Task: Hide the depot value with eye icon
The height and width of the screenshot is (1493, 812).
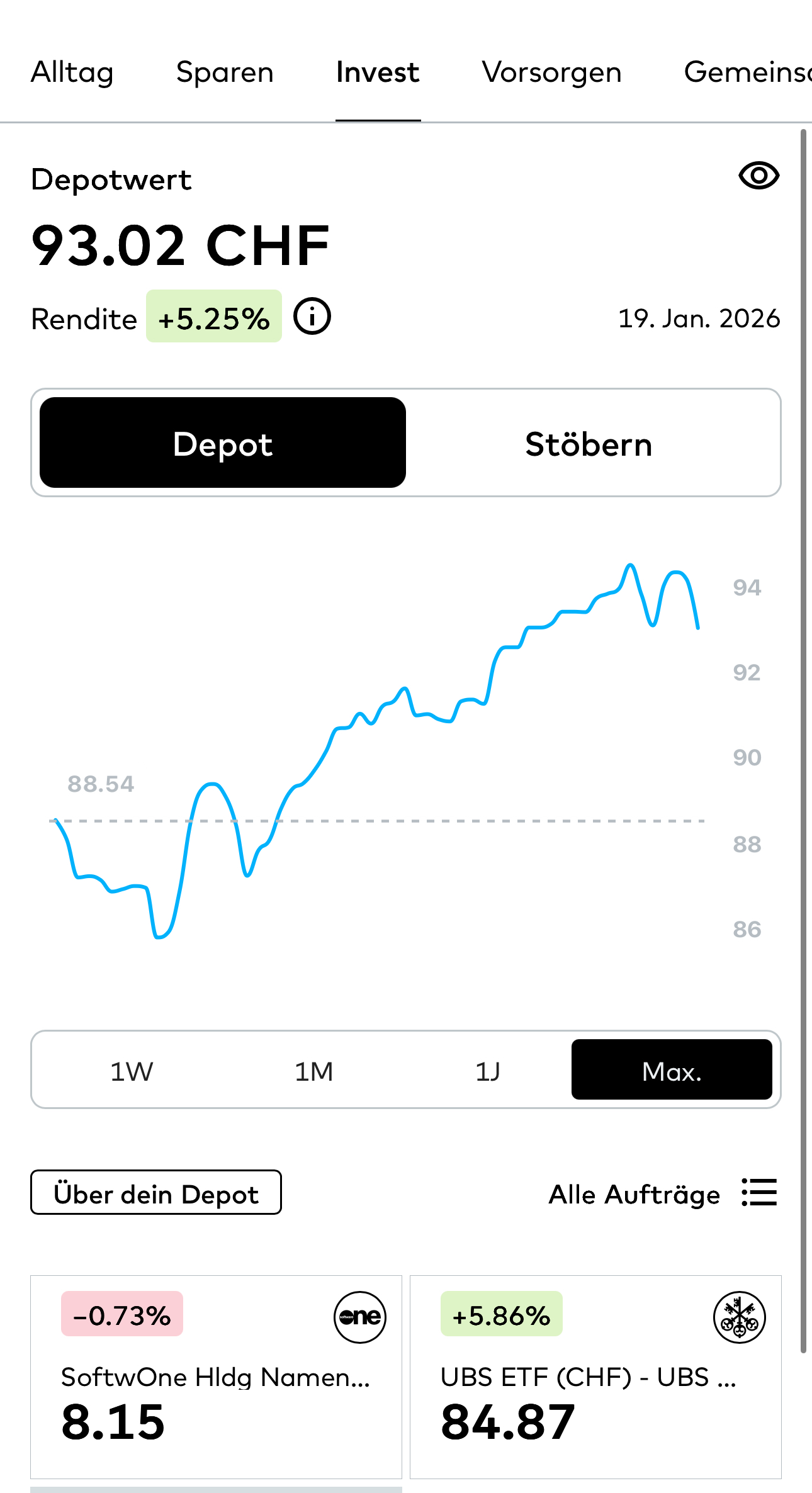Action: click(758, 176)
